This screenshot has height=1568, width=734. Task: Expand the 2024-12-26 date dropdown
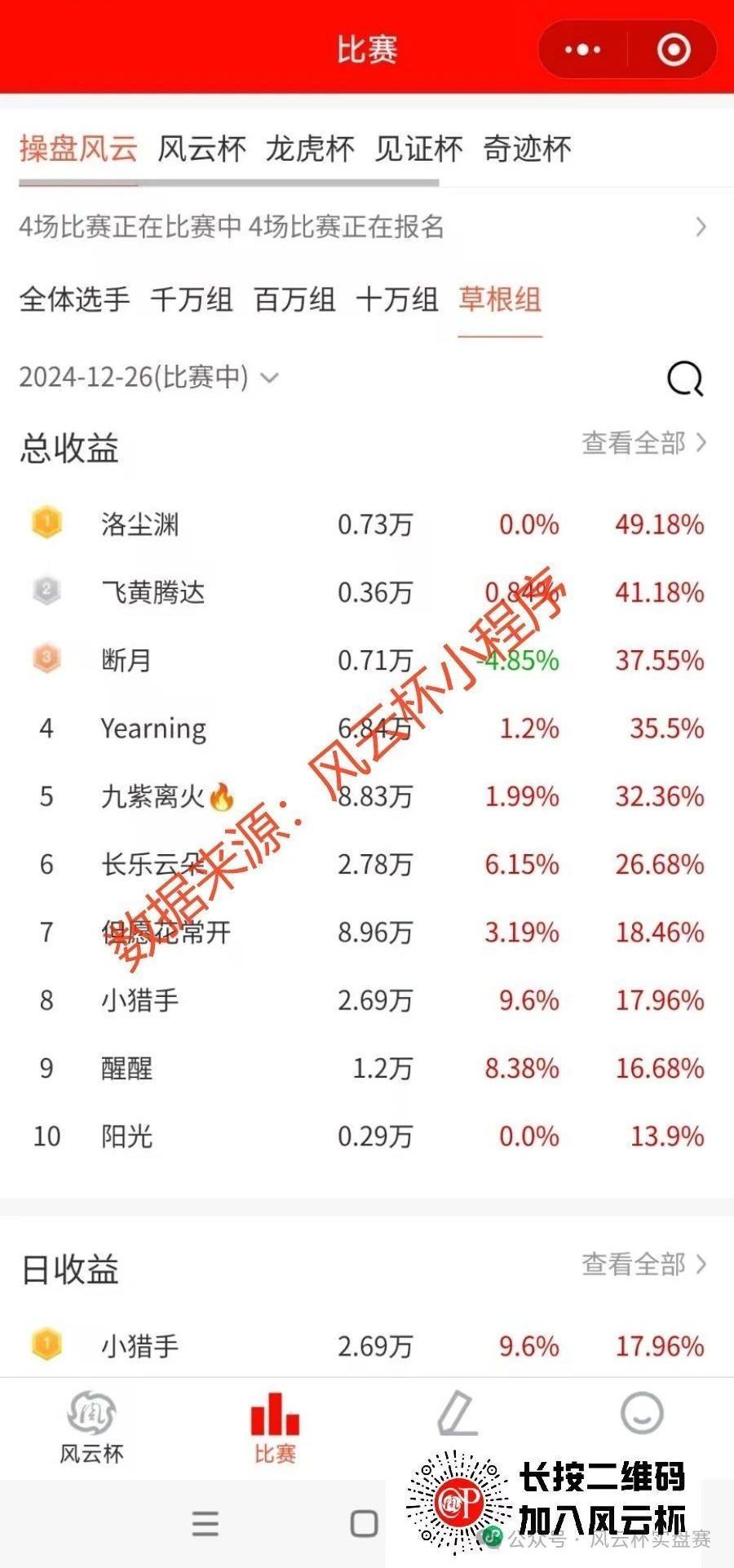click(x=149, y=377)
